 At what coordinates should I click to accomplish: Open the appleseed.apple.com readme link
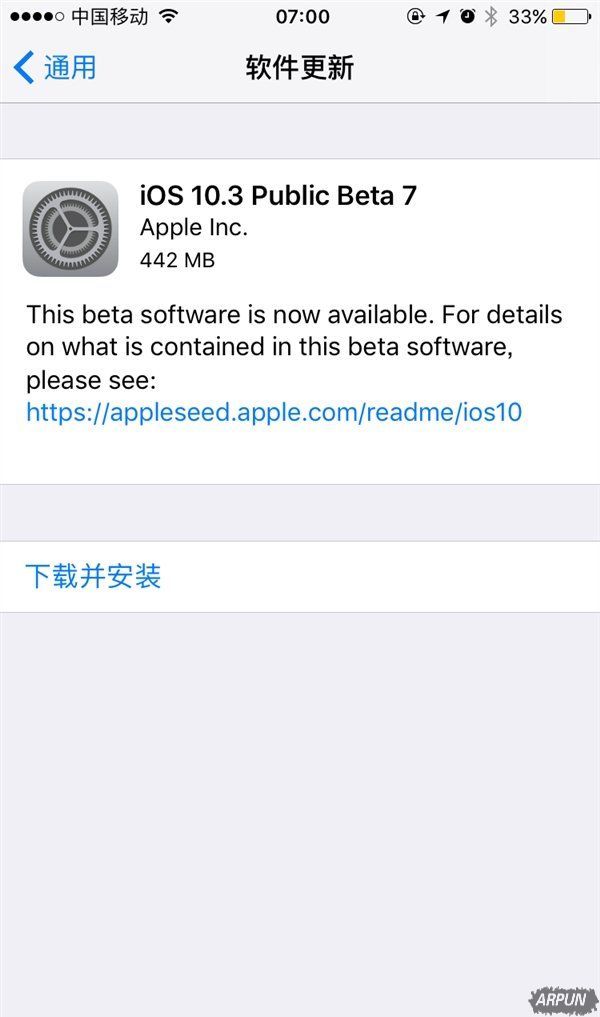(274, 412)
